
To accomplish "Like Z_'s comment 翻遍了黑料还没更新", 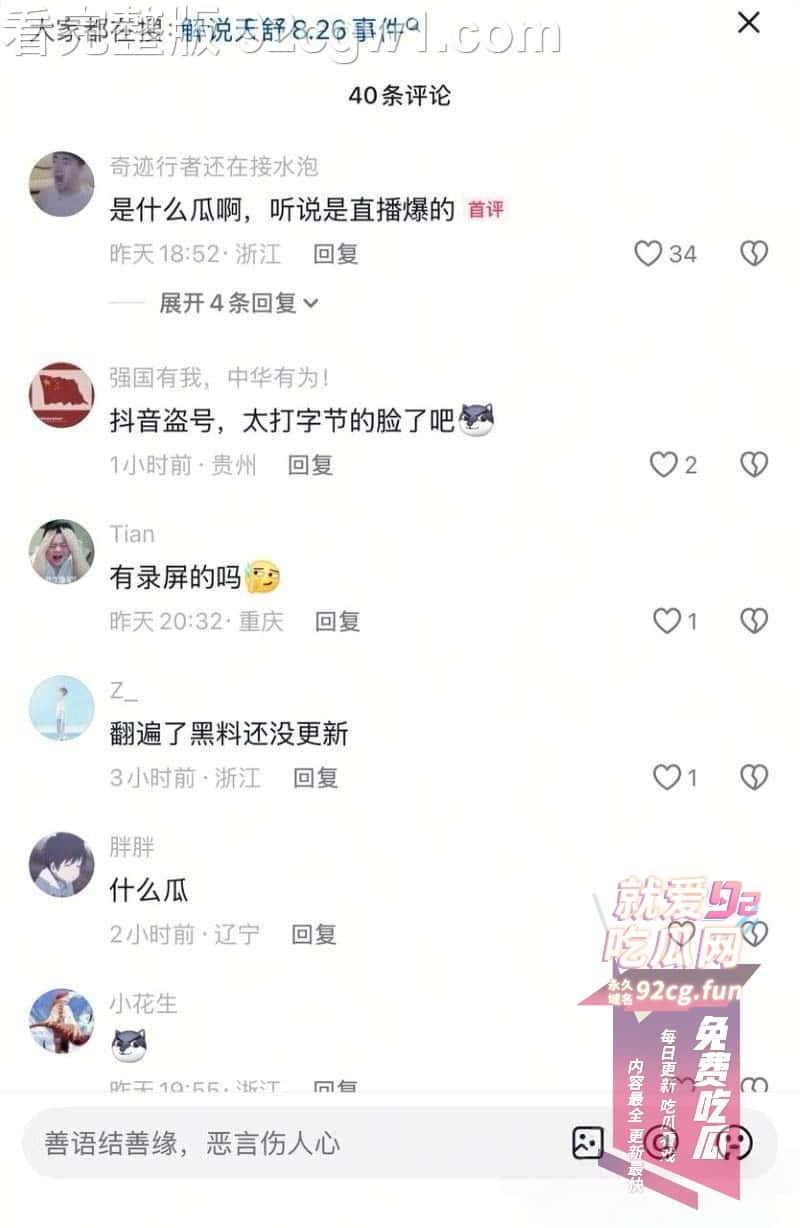I will pyautogui.click(x=667, y=778).
